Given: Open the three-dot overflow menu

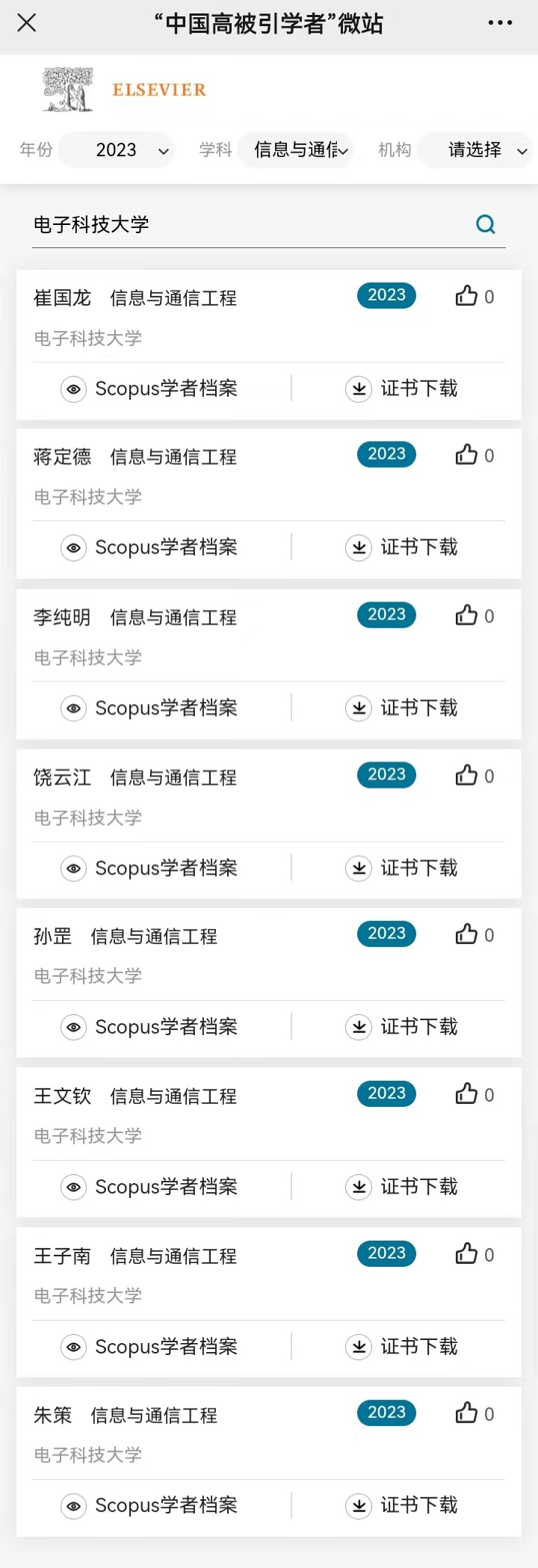Looking at the screenshot, I should pyautogui.click(x=500, y=23).
